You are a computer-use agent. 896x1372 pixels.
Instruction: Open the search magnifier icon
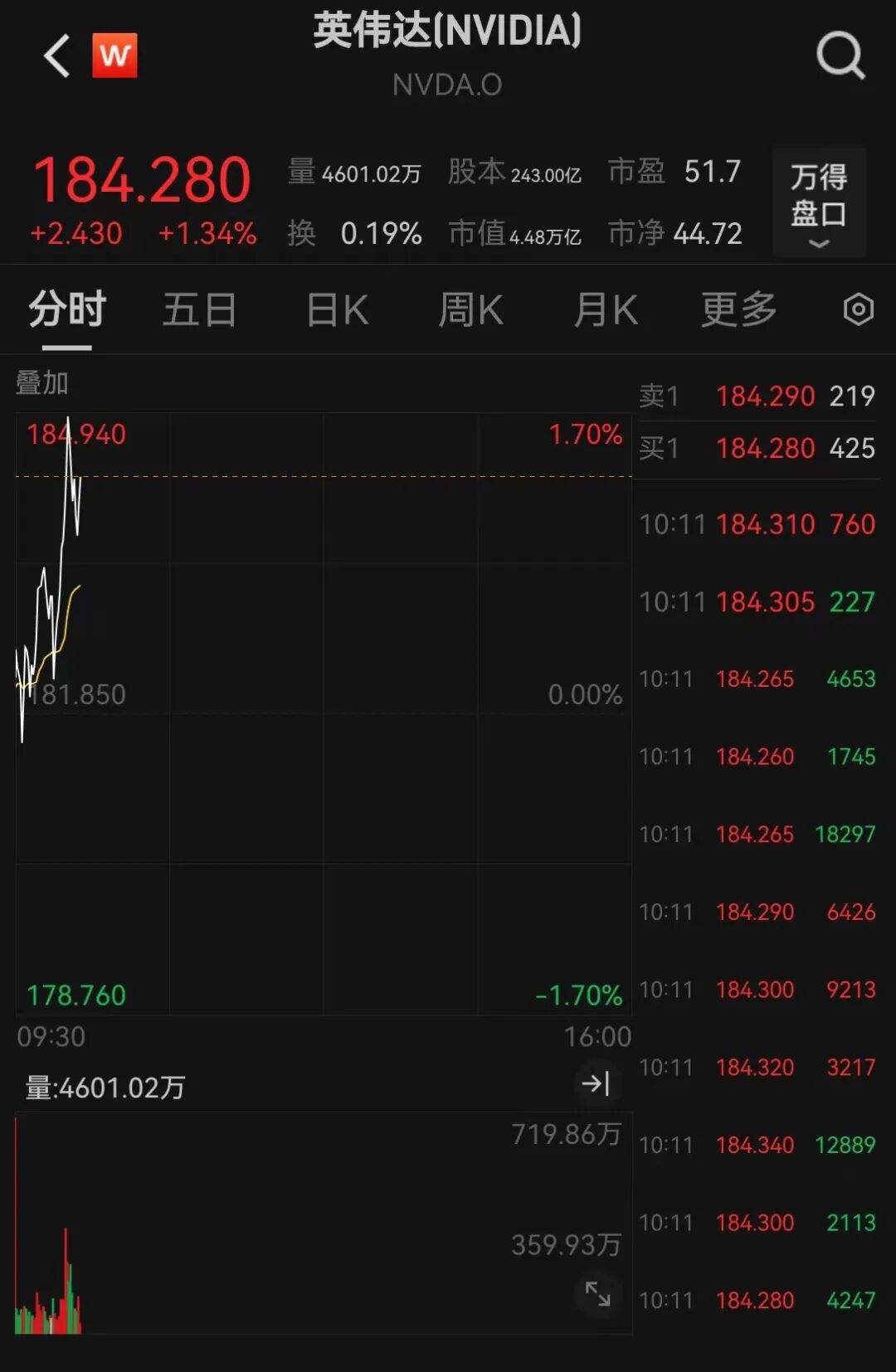[840, 56]
